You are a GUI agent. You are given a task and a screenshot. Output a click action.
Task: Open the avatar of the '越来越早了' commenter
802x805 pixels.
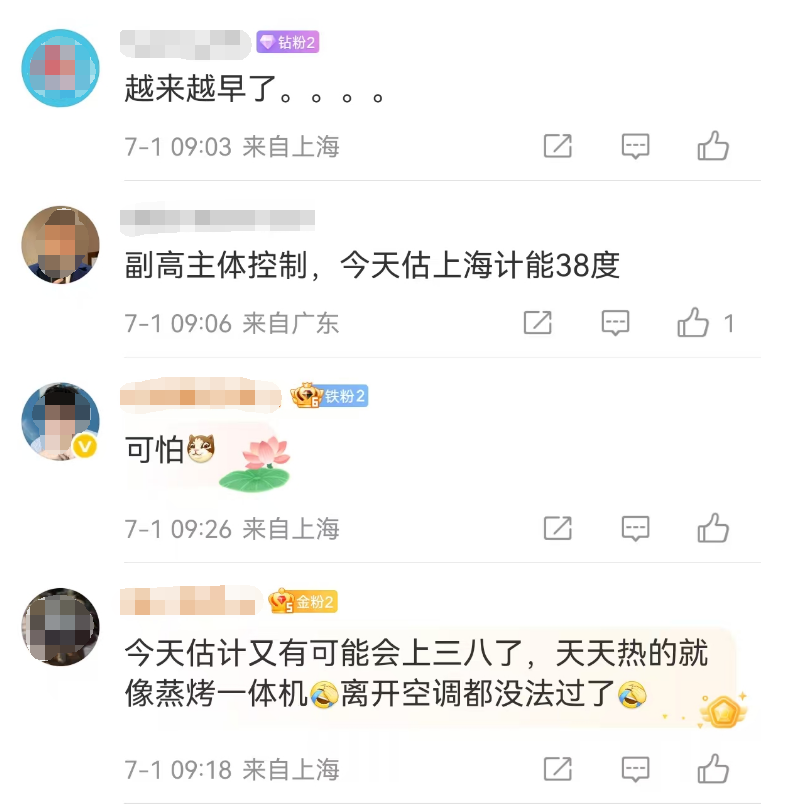pos(61,68)
